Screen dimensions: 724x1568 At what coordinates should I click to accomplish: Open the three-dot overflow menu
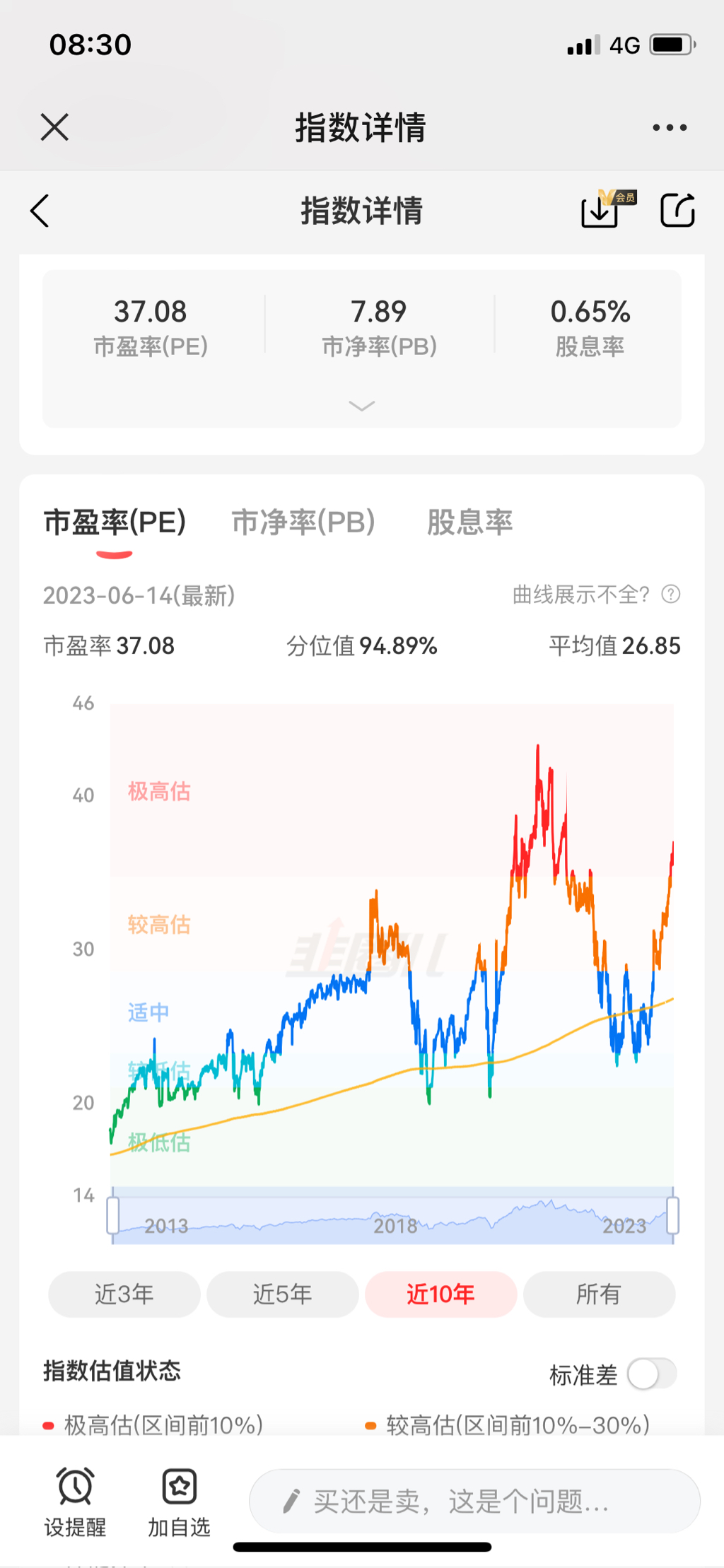point(670,128)
